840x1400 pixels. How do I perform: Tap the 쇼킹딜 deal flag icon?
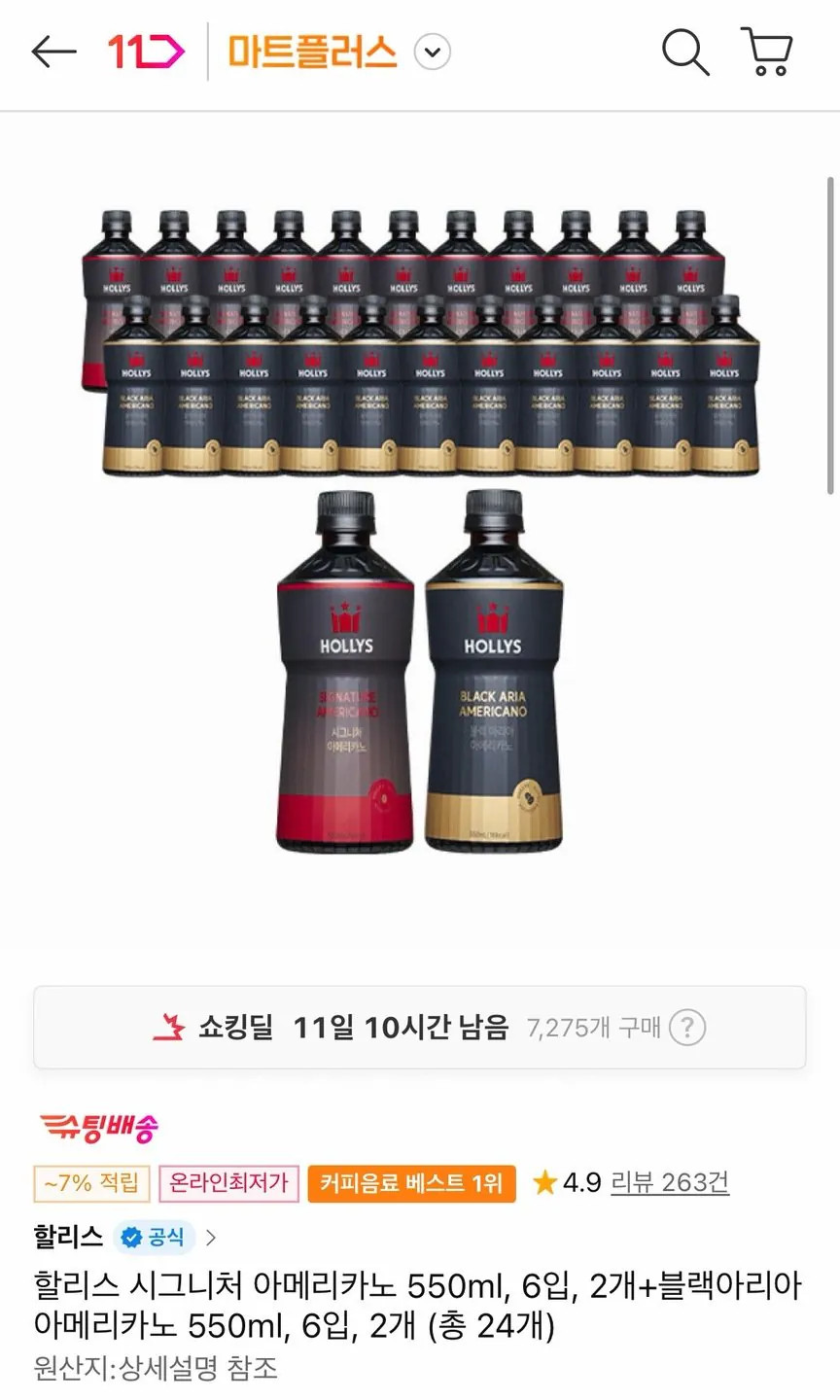click(x=168, y=1025)
